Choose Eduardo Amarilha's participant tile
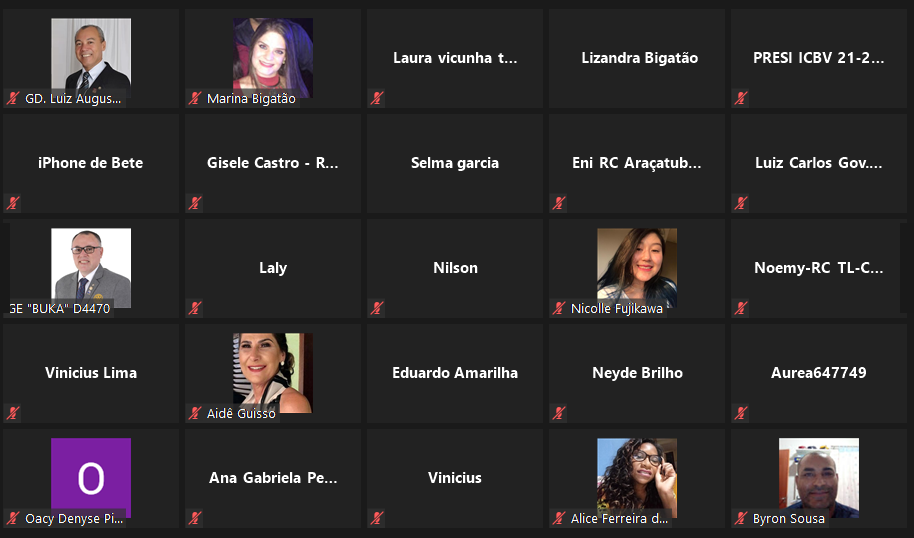914x538 pixels. tap(455, 373)
